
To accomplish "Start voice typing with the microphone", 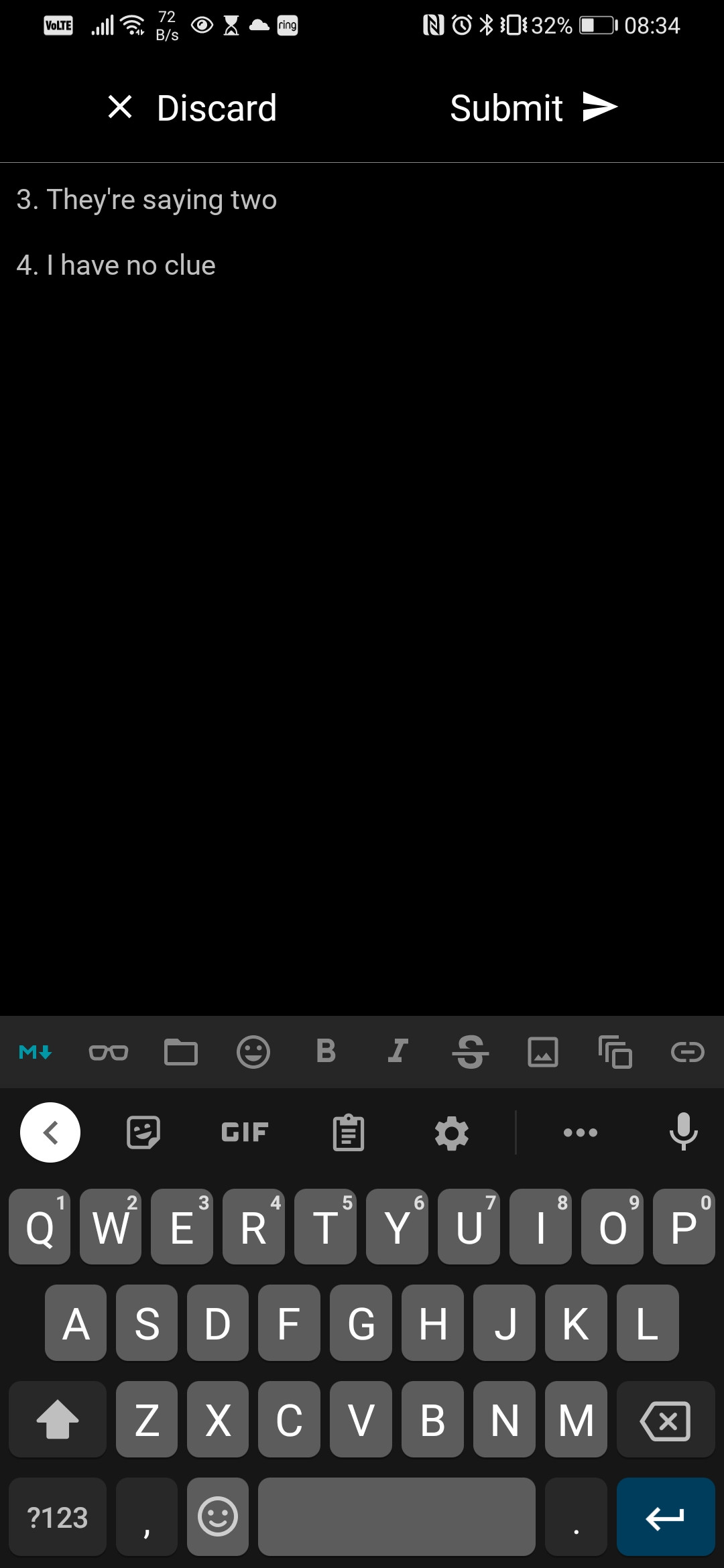I will click(684, 1132).
